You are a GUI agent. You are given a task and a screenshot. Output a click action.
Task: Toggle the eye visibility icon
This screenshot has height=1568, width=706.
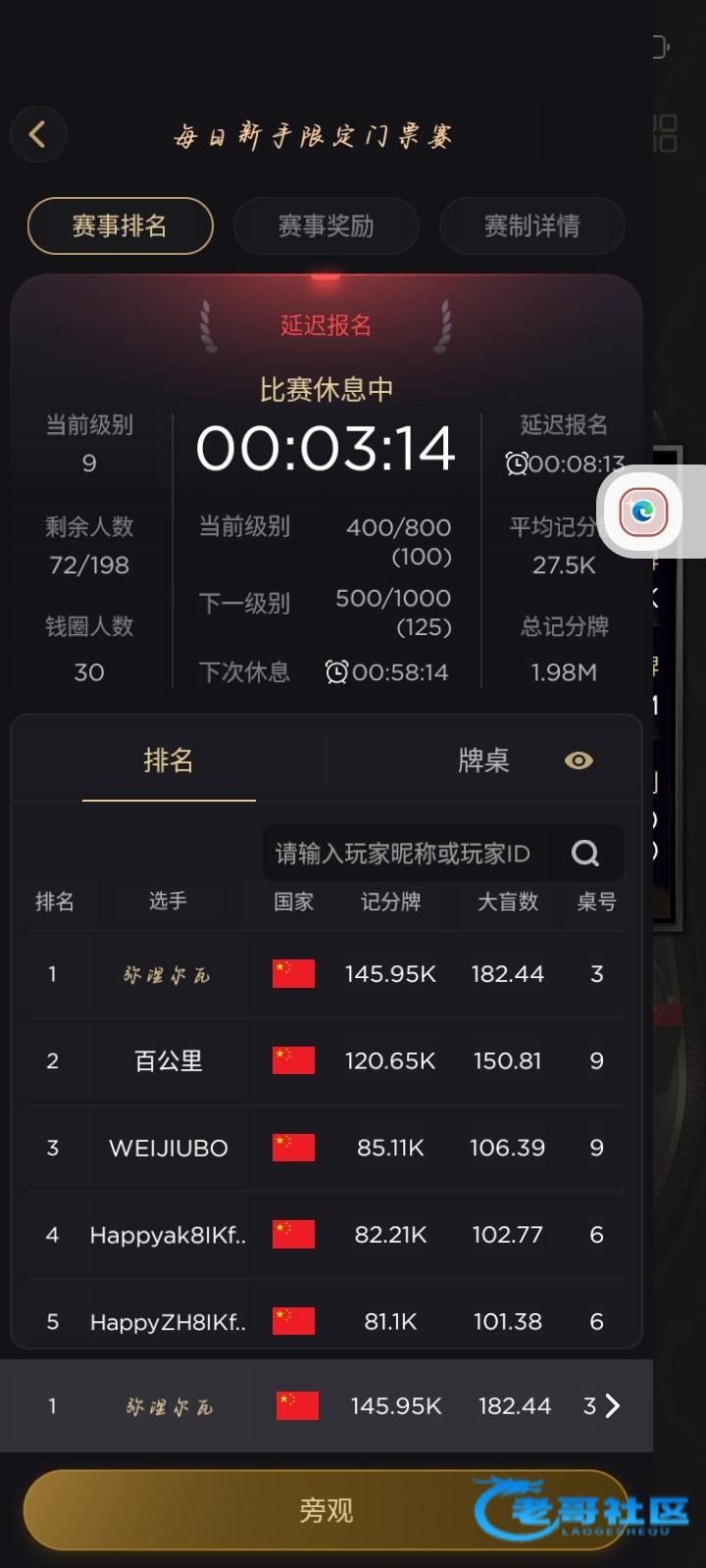tap(579, 760)
